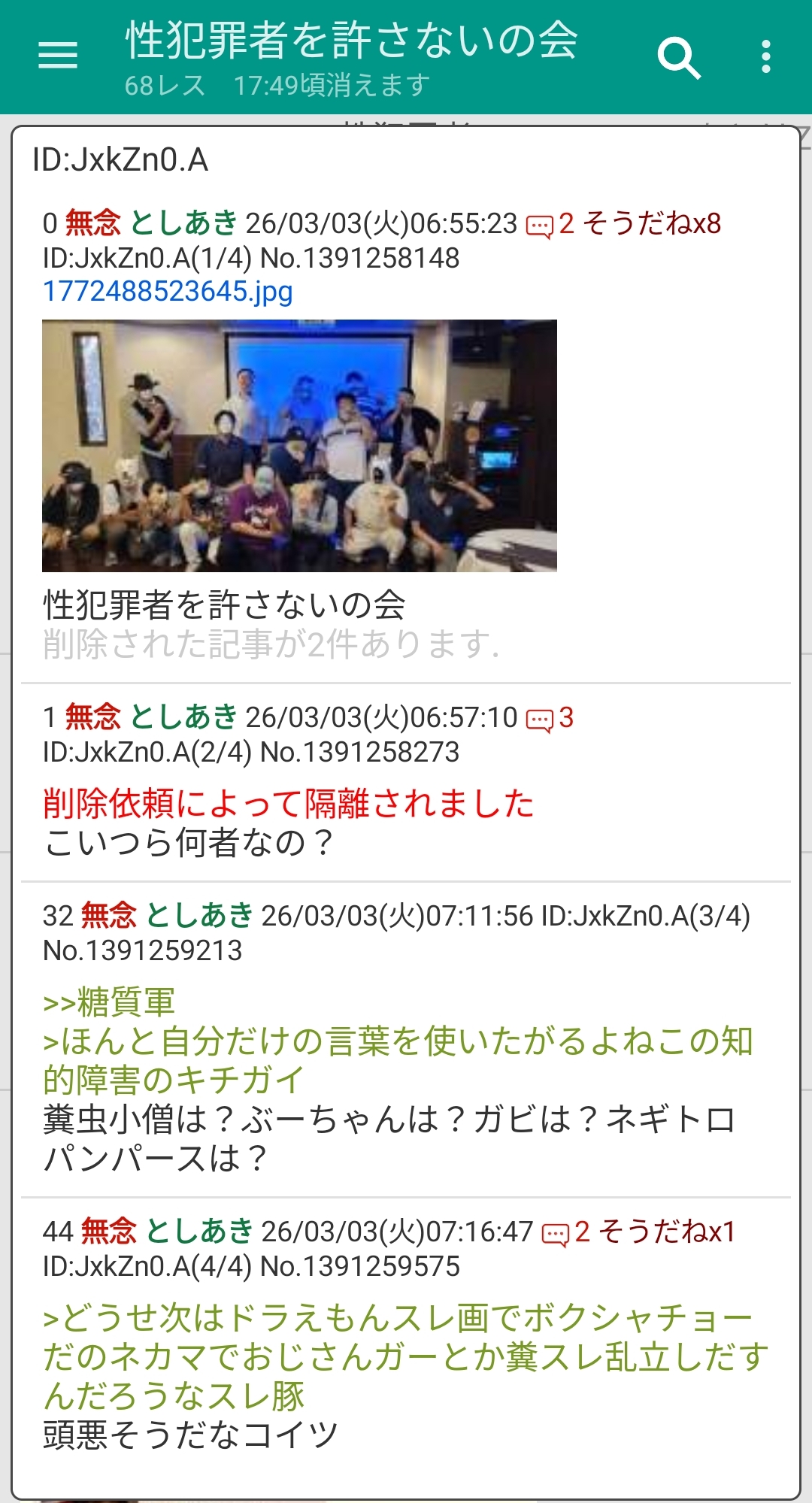Open the hamburger navigation drawer
The image size is (812, 1503).
point(58,55)
